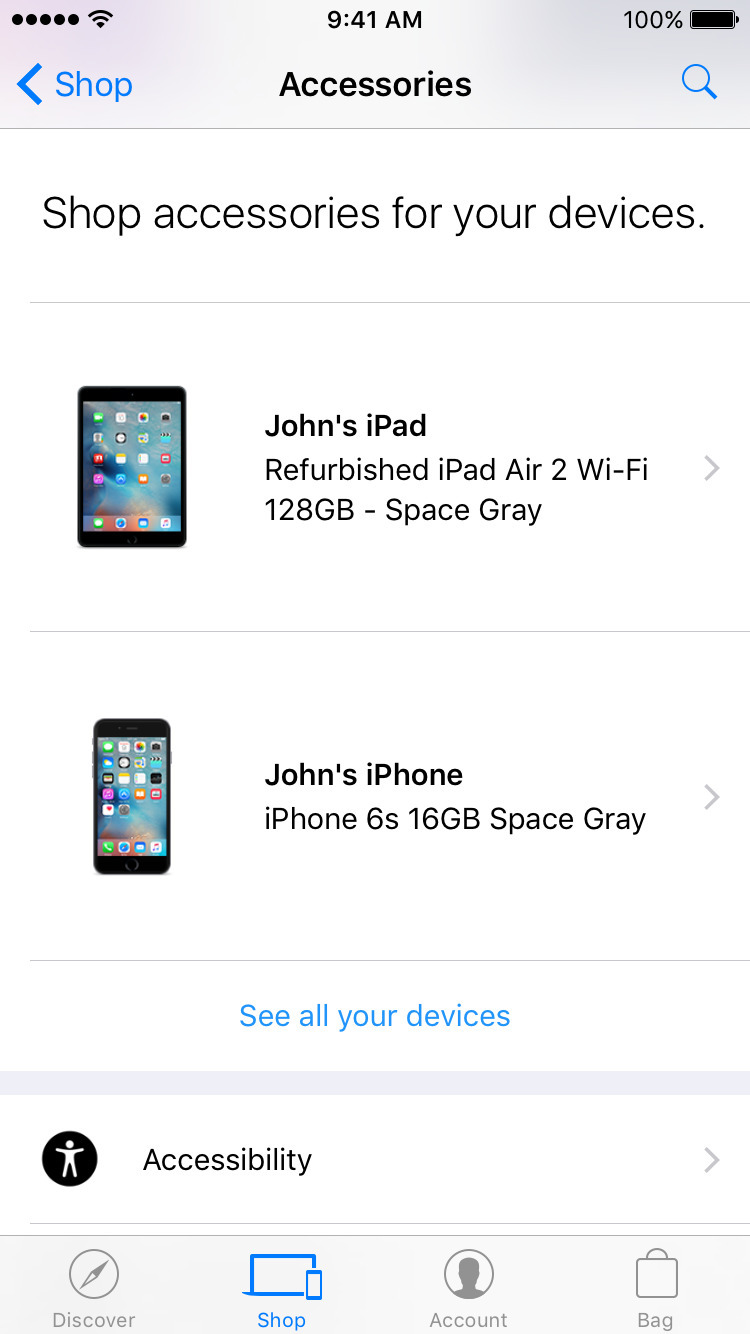Open the Accessibility category
The image size is (750, 1334).
[x=375, y=1159]
